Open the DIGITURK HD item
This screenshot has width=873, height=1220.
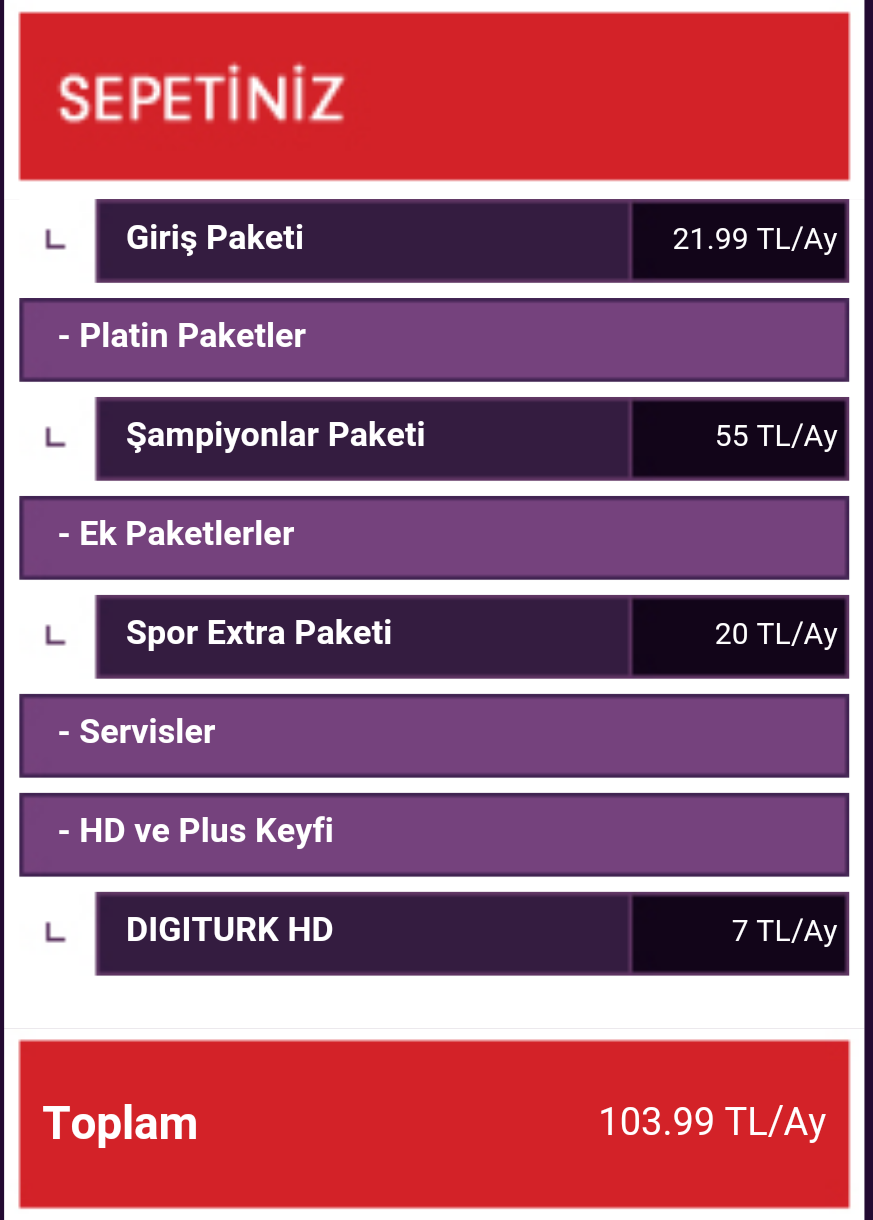pos(363,932)
